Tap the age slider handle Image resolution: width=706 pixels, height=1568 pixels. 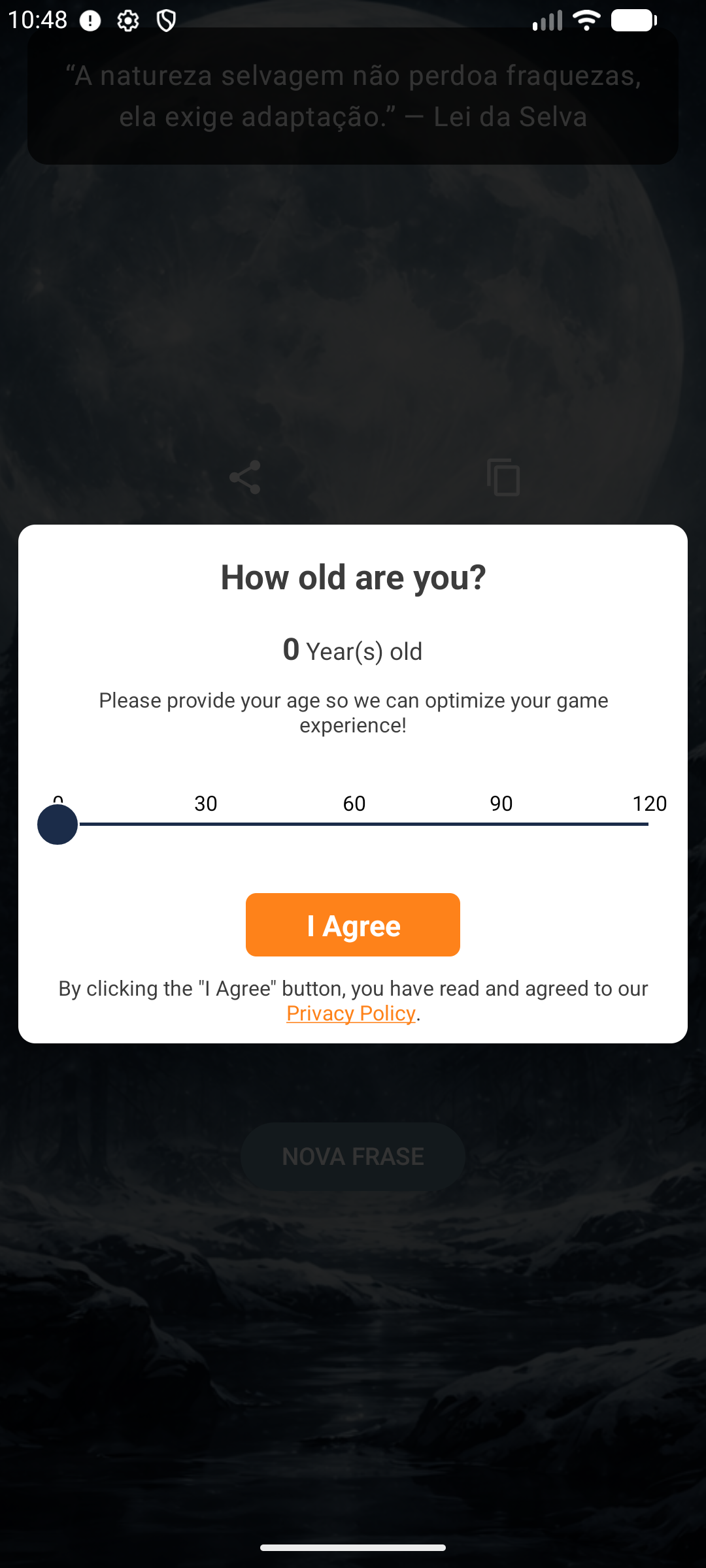(58, 825)
